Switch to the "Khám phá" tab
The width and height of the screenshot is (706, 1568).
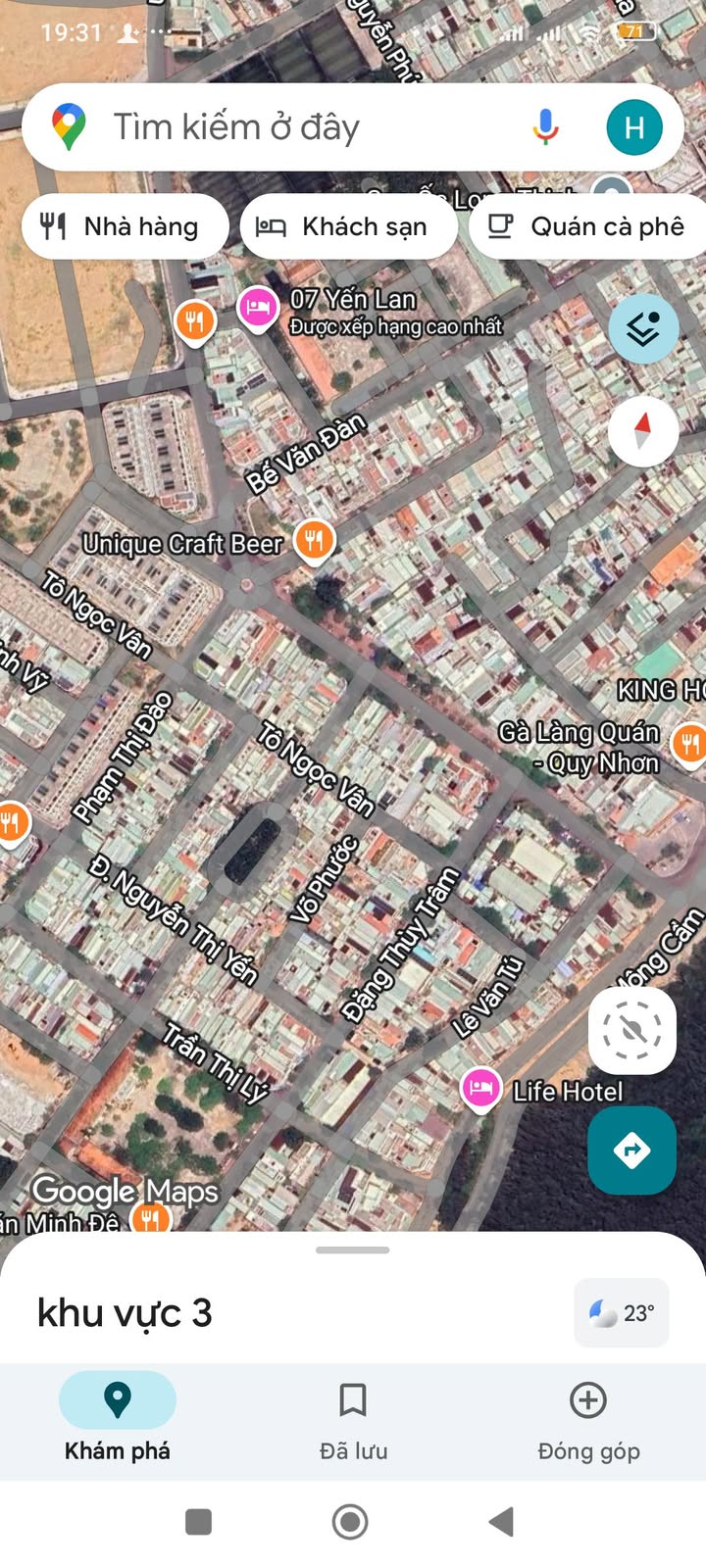[x=118, y=1417]
